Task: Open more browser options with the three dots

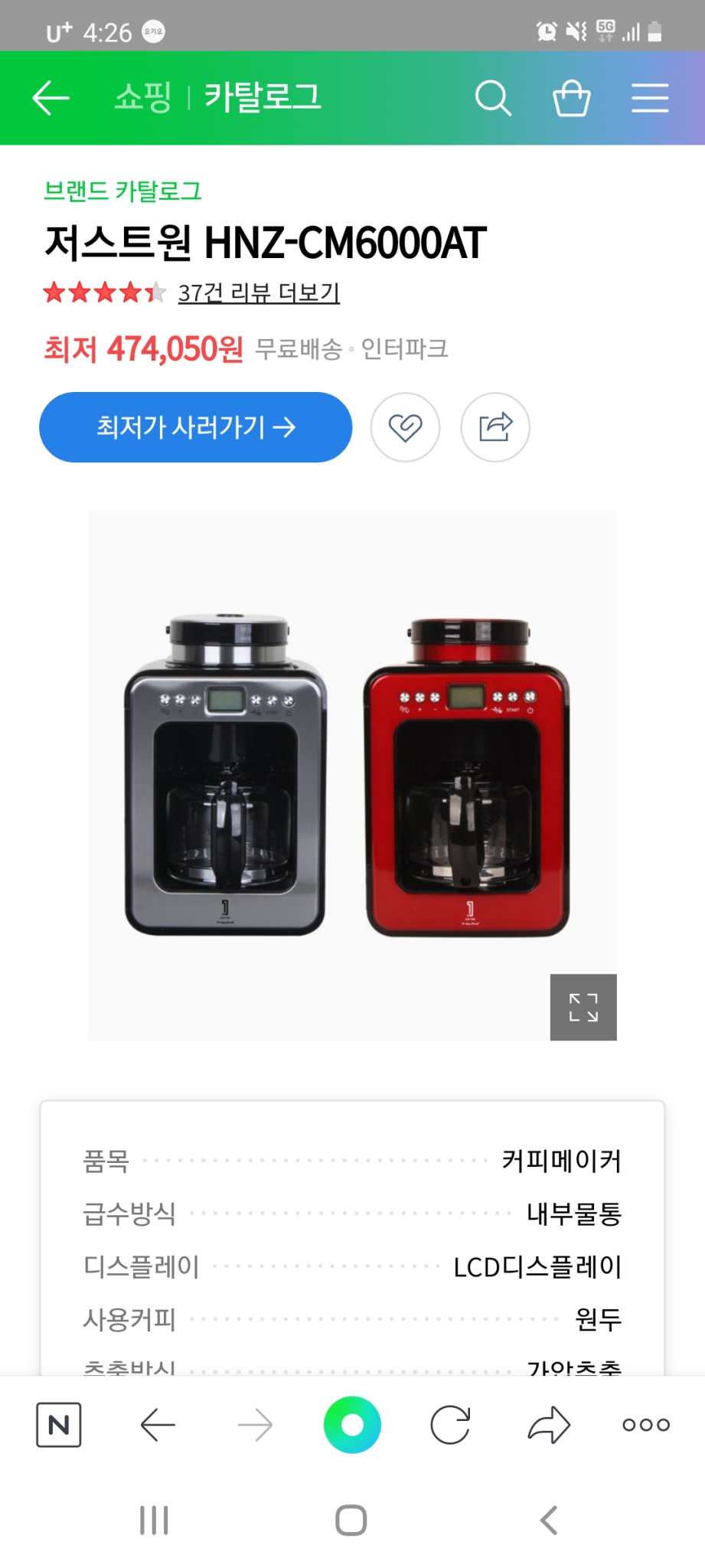Action: (x=644, y=1424)
